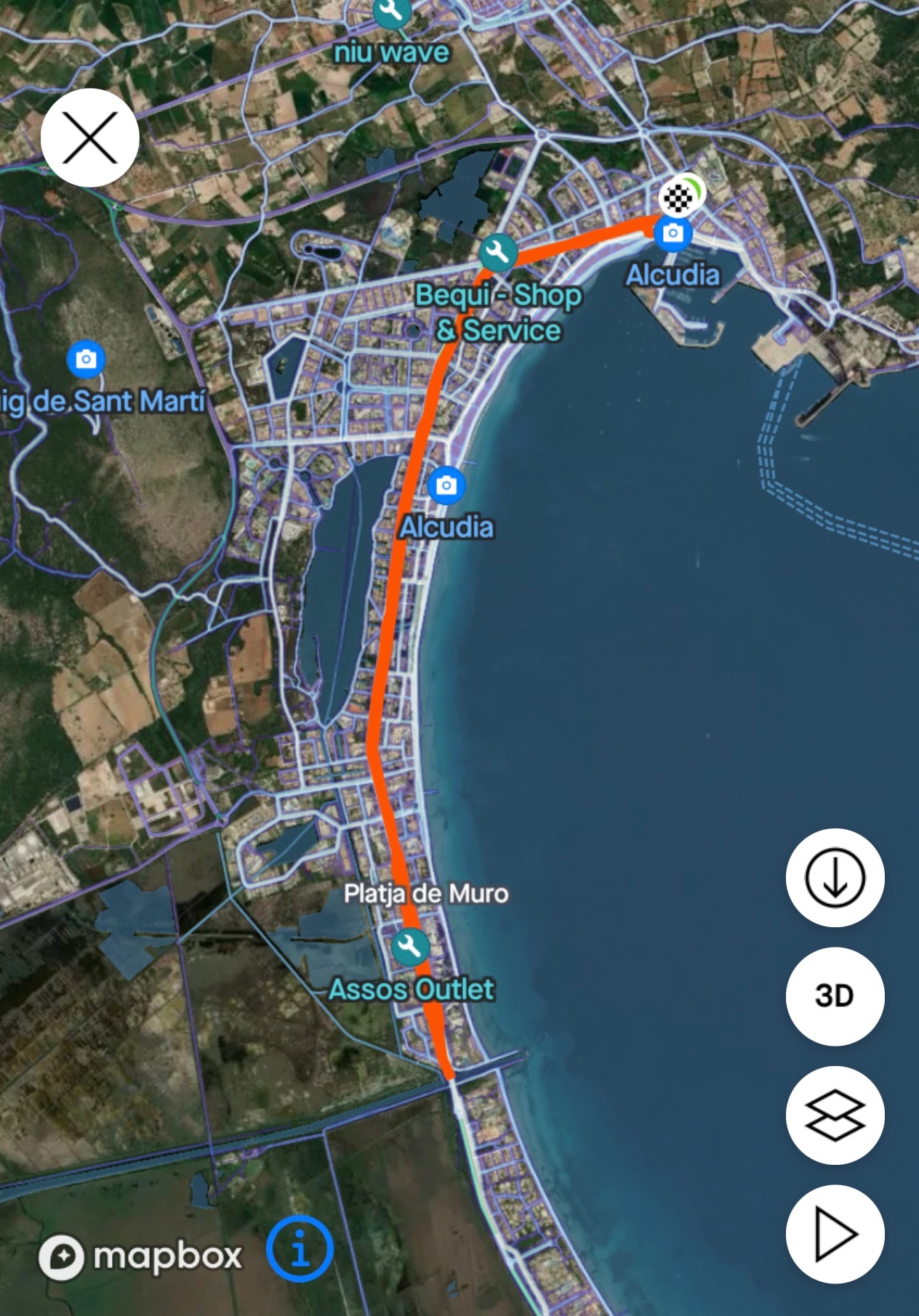
Task: View the Puig de Sant Martí photo marker
Action: (x=86, y=359)
